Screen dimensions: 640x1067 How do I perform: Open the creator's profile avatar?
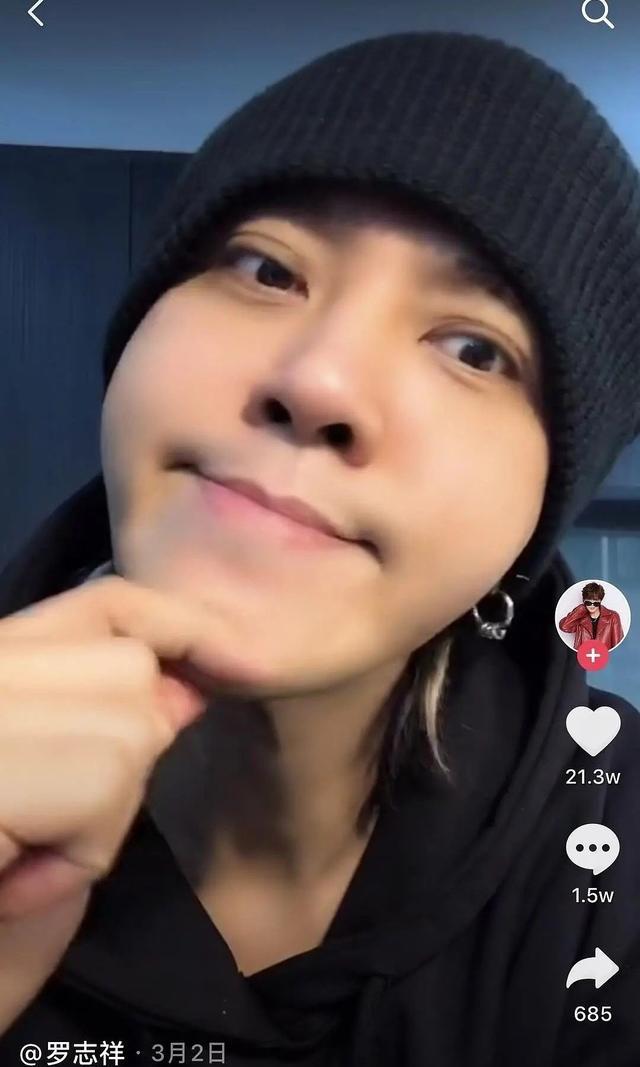pos(592,614)
